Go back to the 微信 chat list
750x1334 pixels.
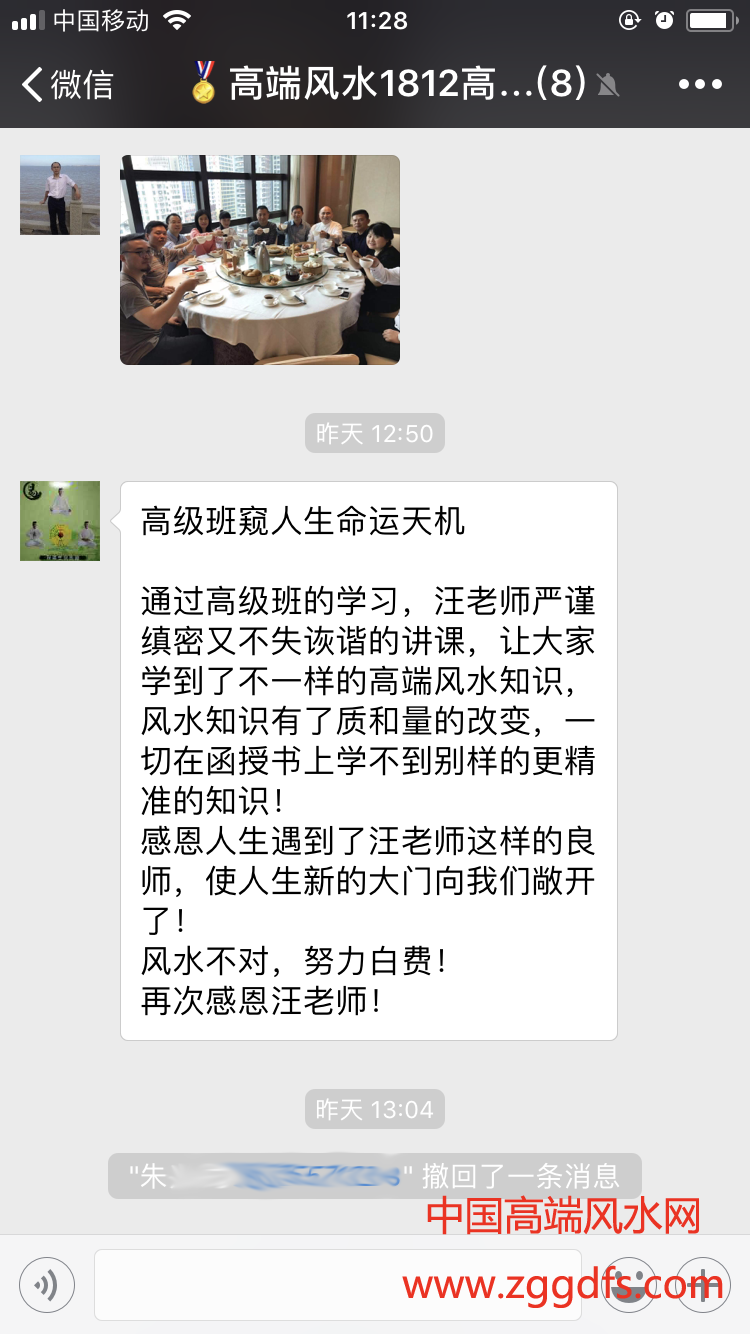click(x=66, y=84)
